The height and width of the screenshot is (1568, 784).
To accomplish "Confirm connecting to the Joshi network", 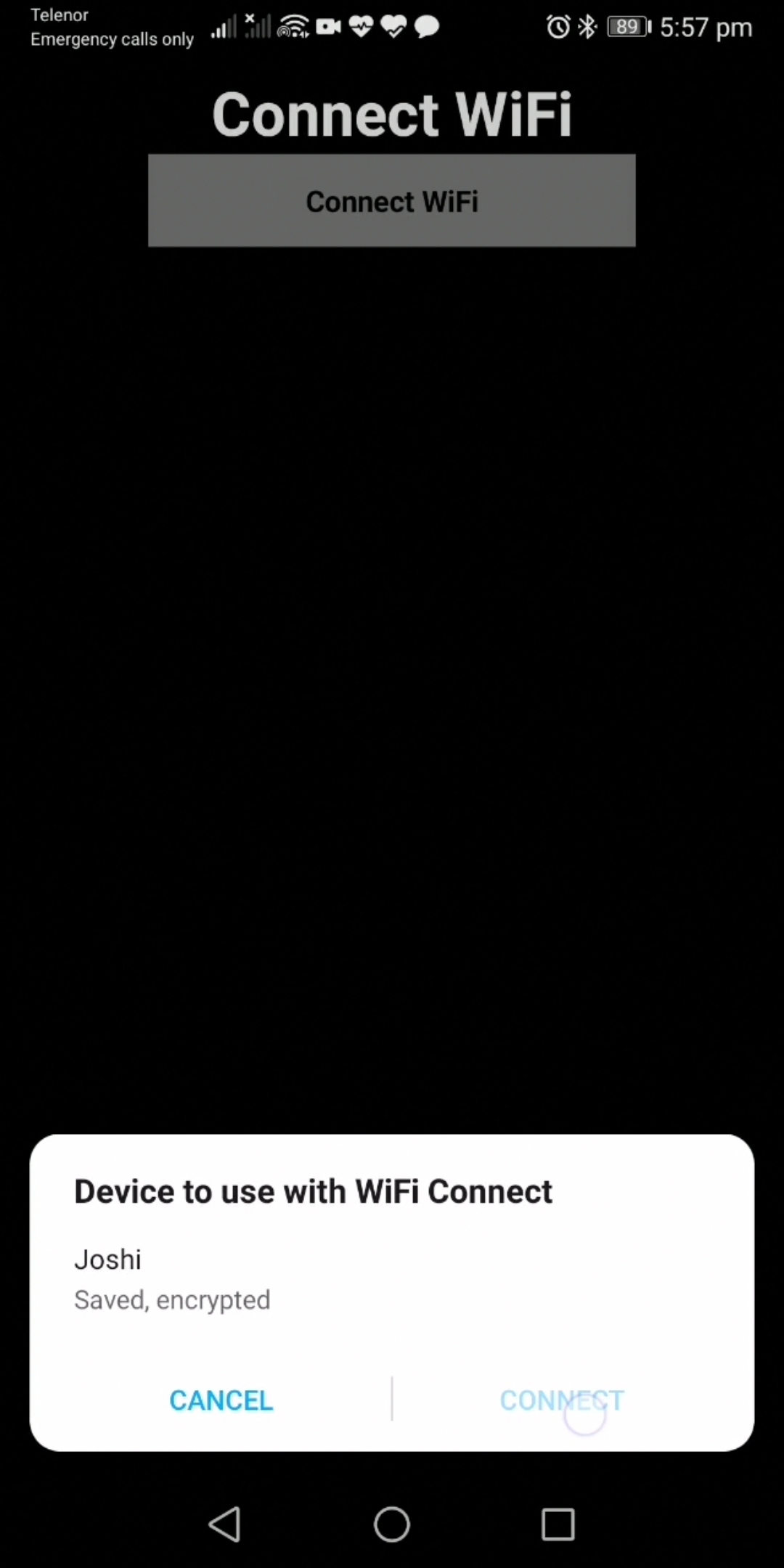I will pyautogui.click(x=561, y=1400).
